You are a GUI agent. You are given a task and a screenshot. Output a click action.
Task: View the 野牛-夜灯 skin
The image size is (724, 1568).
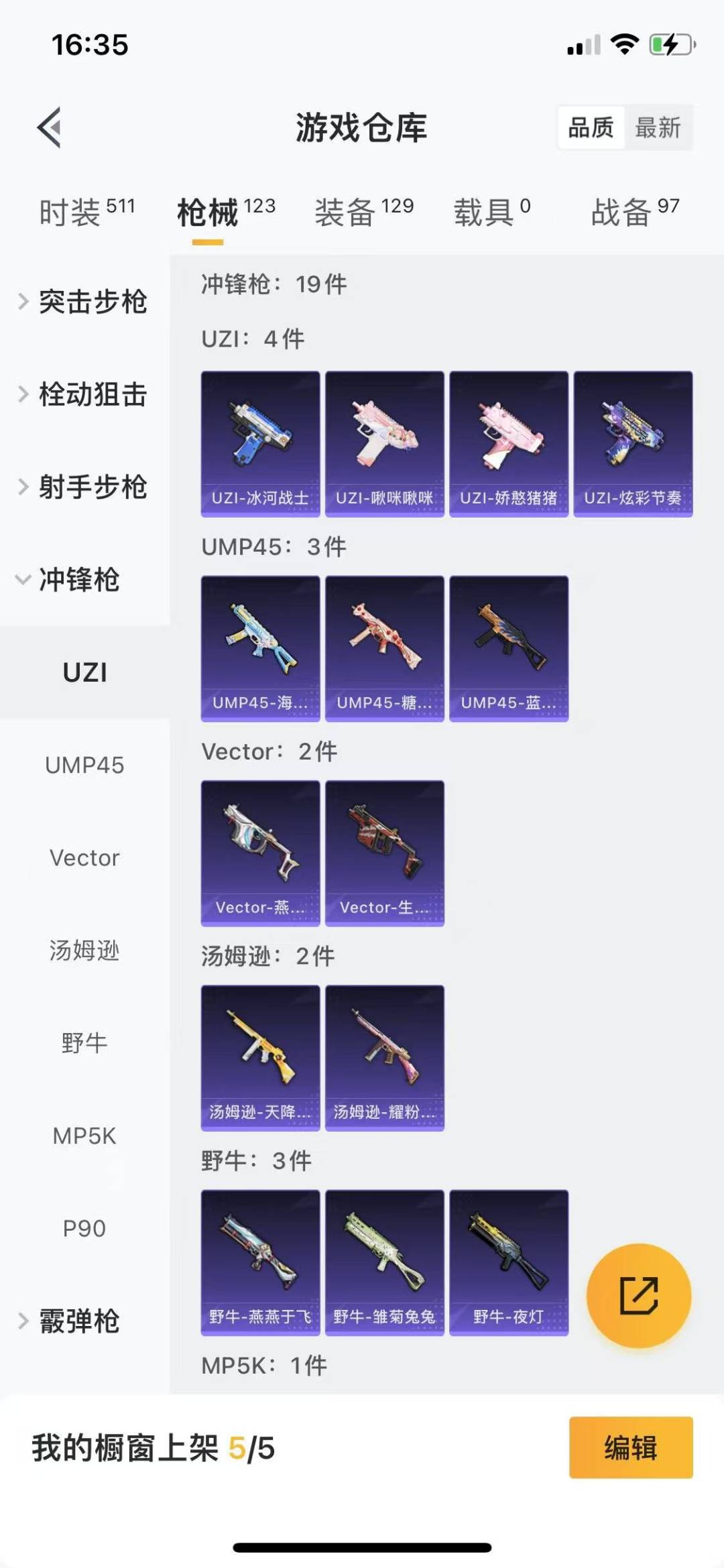[509, 1262]
